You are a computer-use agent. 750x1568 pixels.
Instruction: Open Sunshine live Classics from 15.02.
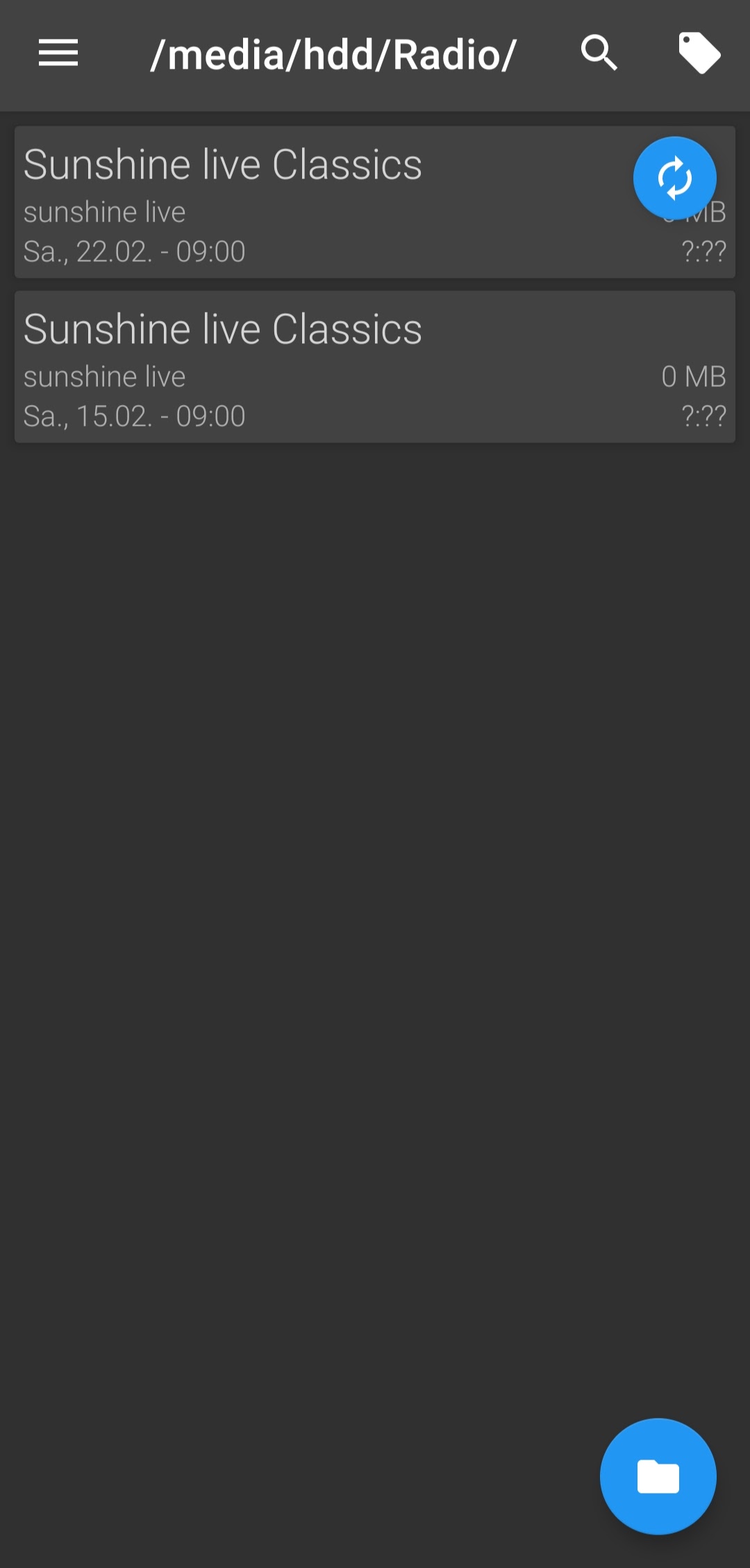click(375, 367)
